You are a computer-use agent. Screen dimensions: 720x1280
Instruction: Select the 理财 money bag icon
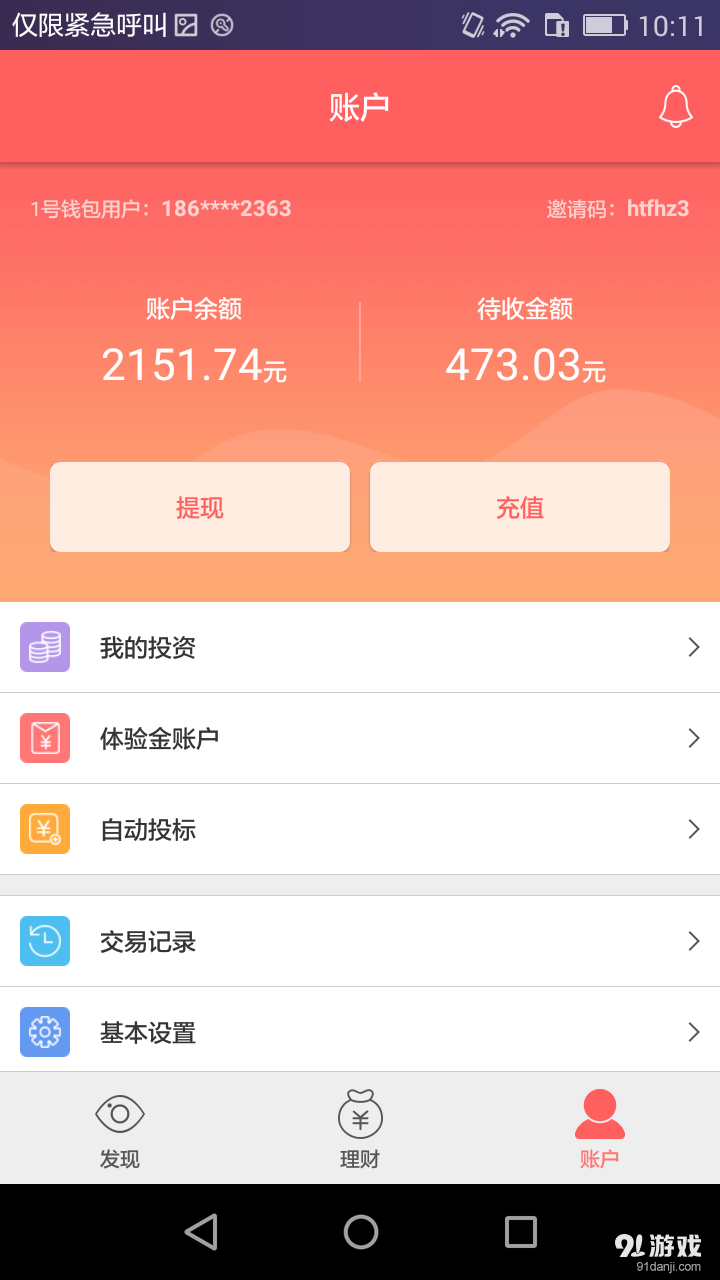tap(360, 1113)
